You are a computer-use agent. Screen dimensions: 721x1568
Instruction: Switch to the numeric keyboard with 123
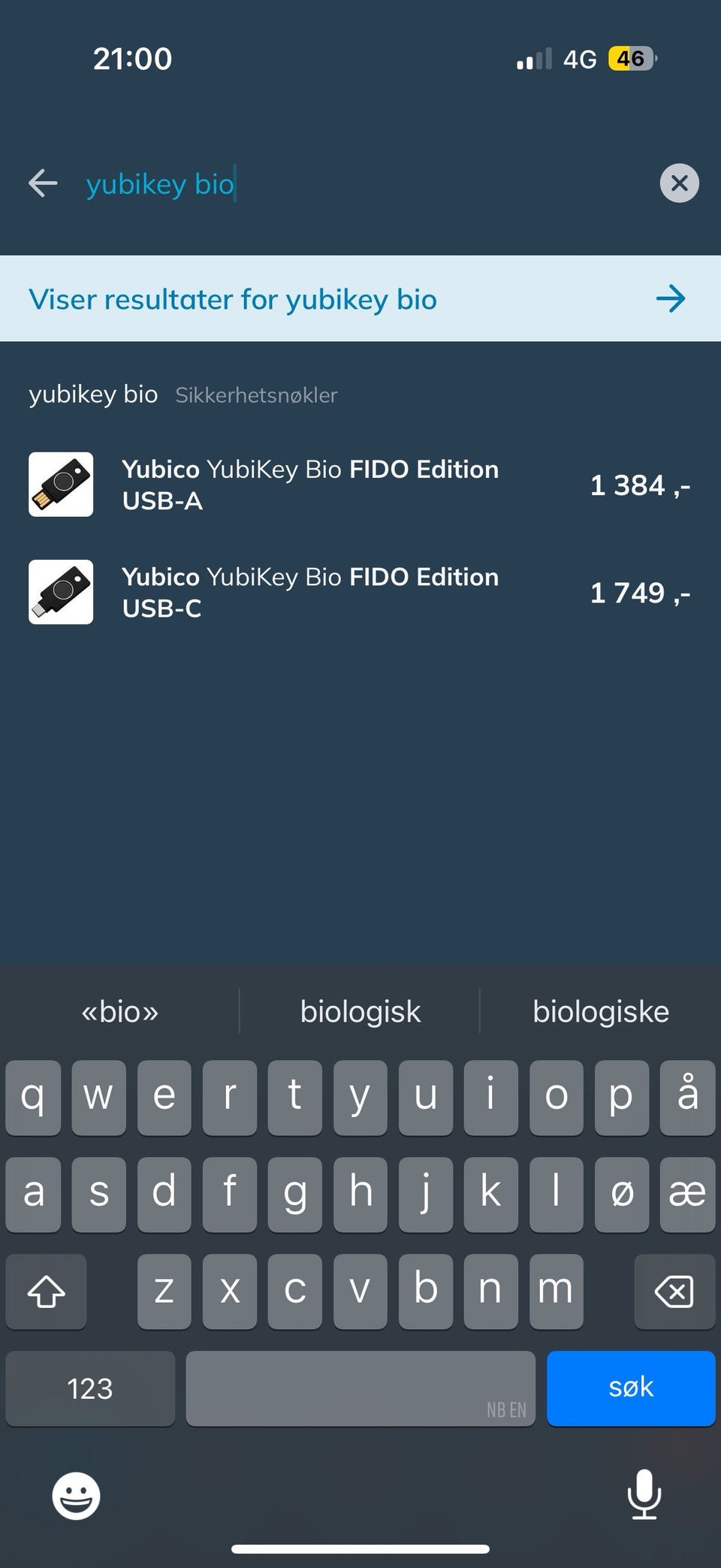tap(89, 1388)
